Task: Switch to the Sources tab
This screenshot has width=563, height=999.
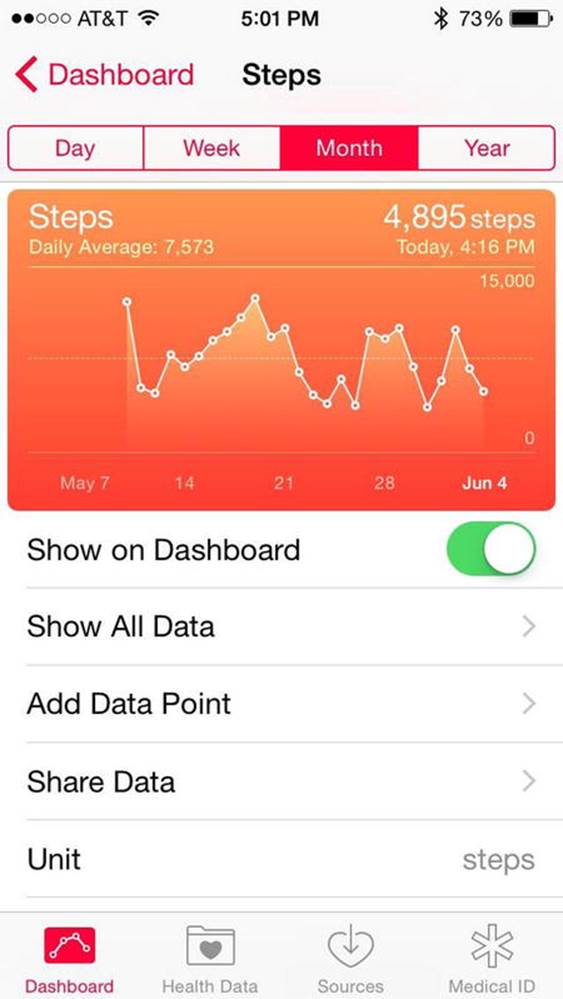Action: (350, 959)
